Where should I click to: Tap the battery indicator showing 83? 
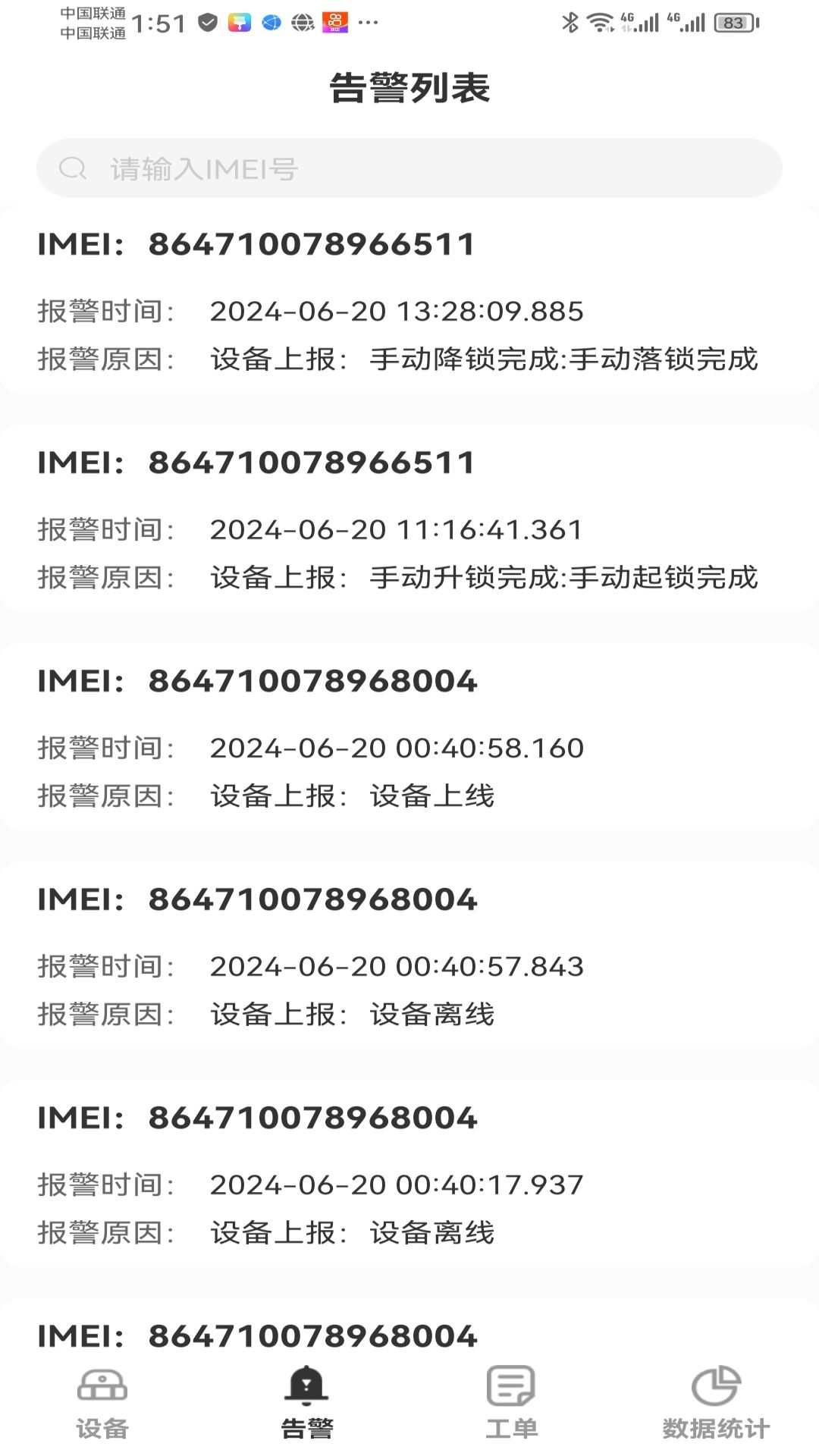[730, 21]
